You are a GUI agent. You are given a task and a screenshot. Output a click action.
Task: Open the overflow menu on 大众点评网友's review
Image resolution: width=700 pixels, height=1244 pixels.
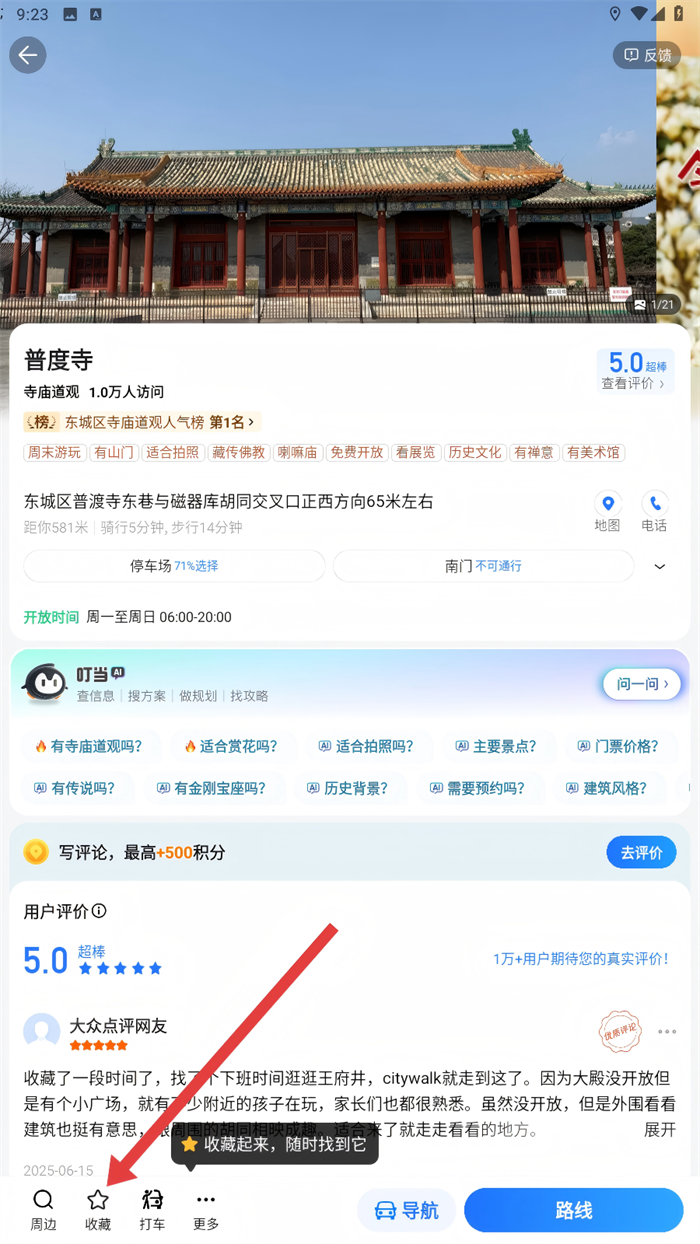click(667, 1032)
